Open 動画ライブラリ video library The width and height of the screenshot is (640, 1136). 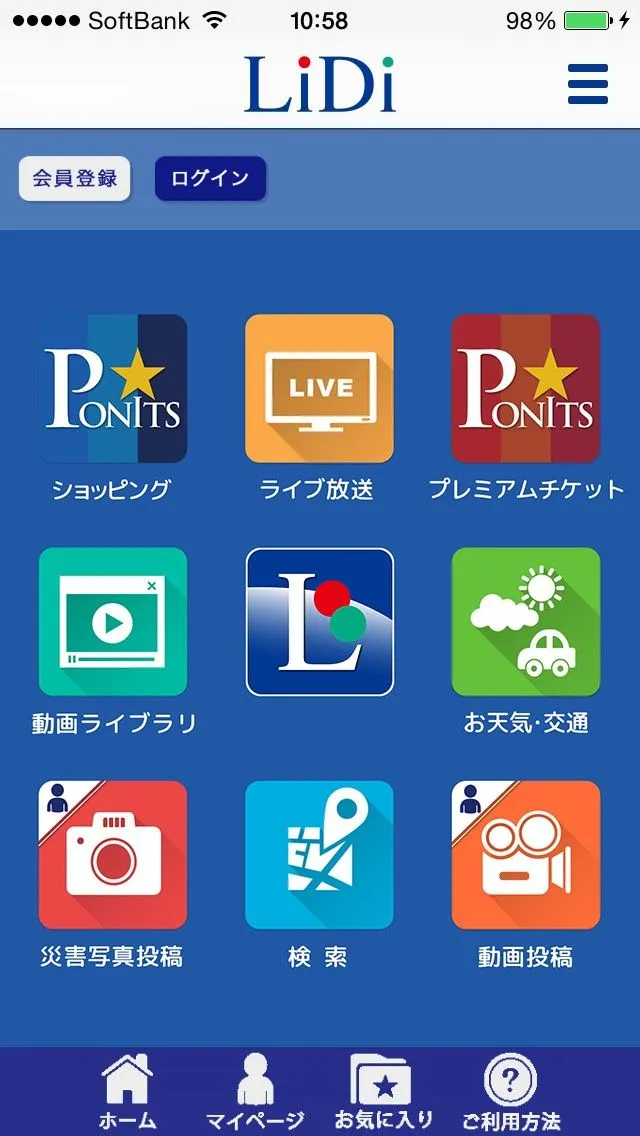point(112,622)
